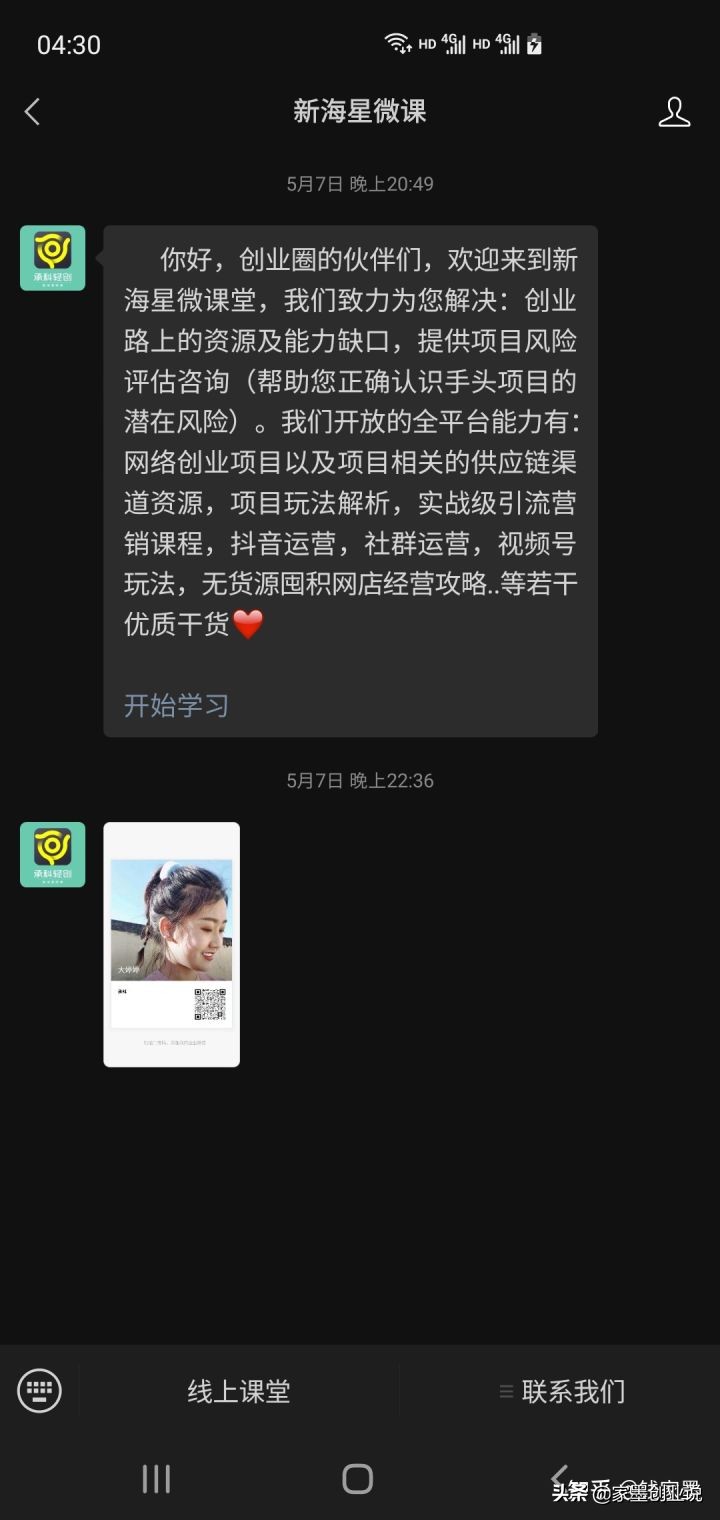720x1520 pixels.
Task: Tap the chat title 新海星微课
Action: pos(360,112)
